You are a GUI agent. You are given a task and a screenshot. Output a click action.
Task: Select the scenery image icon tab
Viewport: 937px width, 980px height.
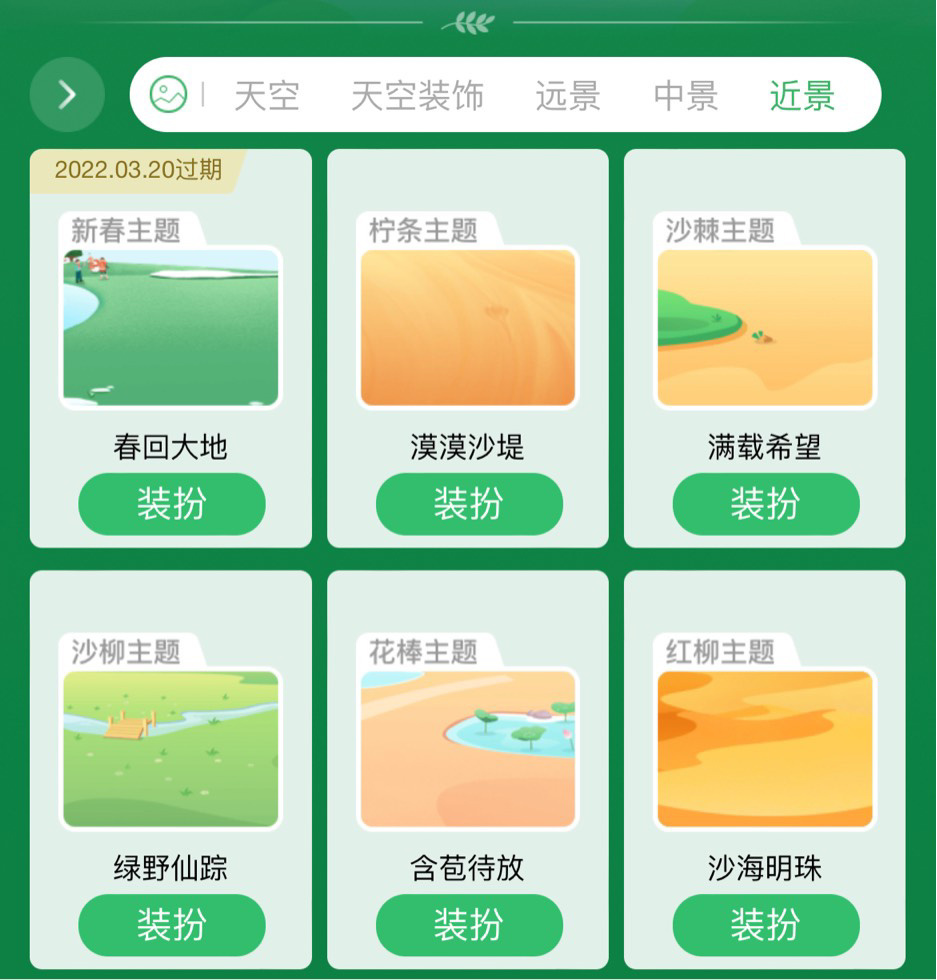[168, 95]
